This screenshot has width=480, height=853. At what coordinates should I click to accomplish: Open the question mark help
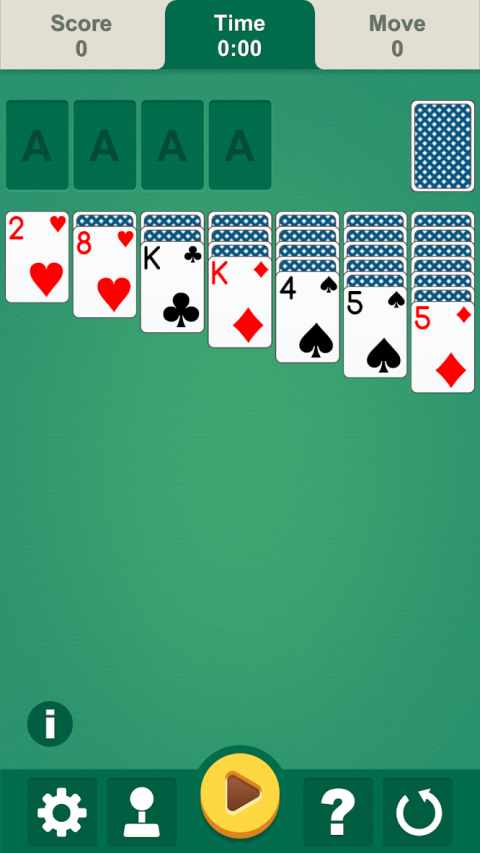[338, 812]
